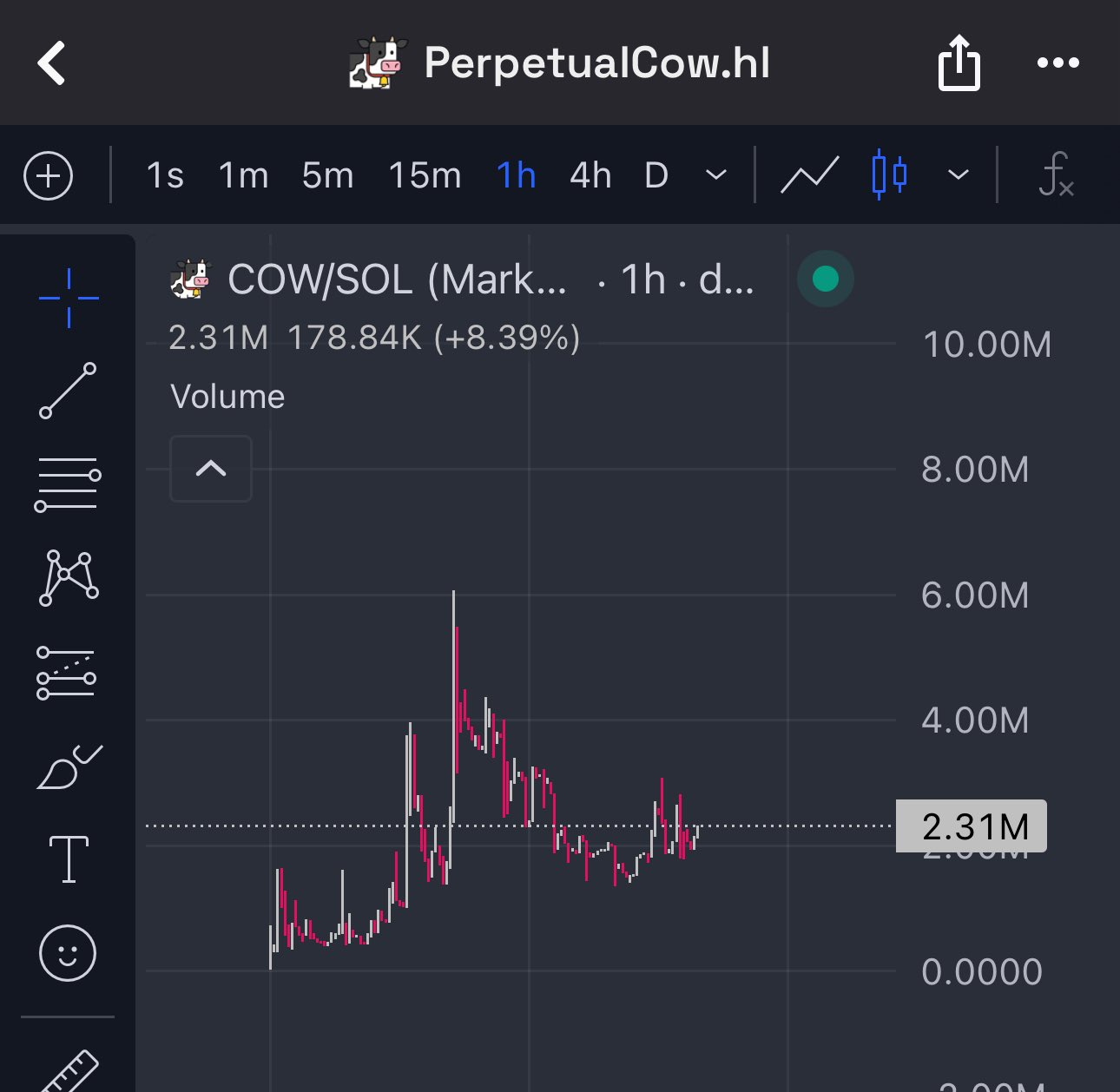Open the indicators fx menu
Viewport: 1120px width, 1092px height.
click(1056, 176)
